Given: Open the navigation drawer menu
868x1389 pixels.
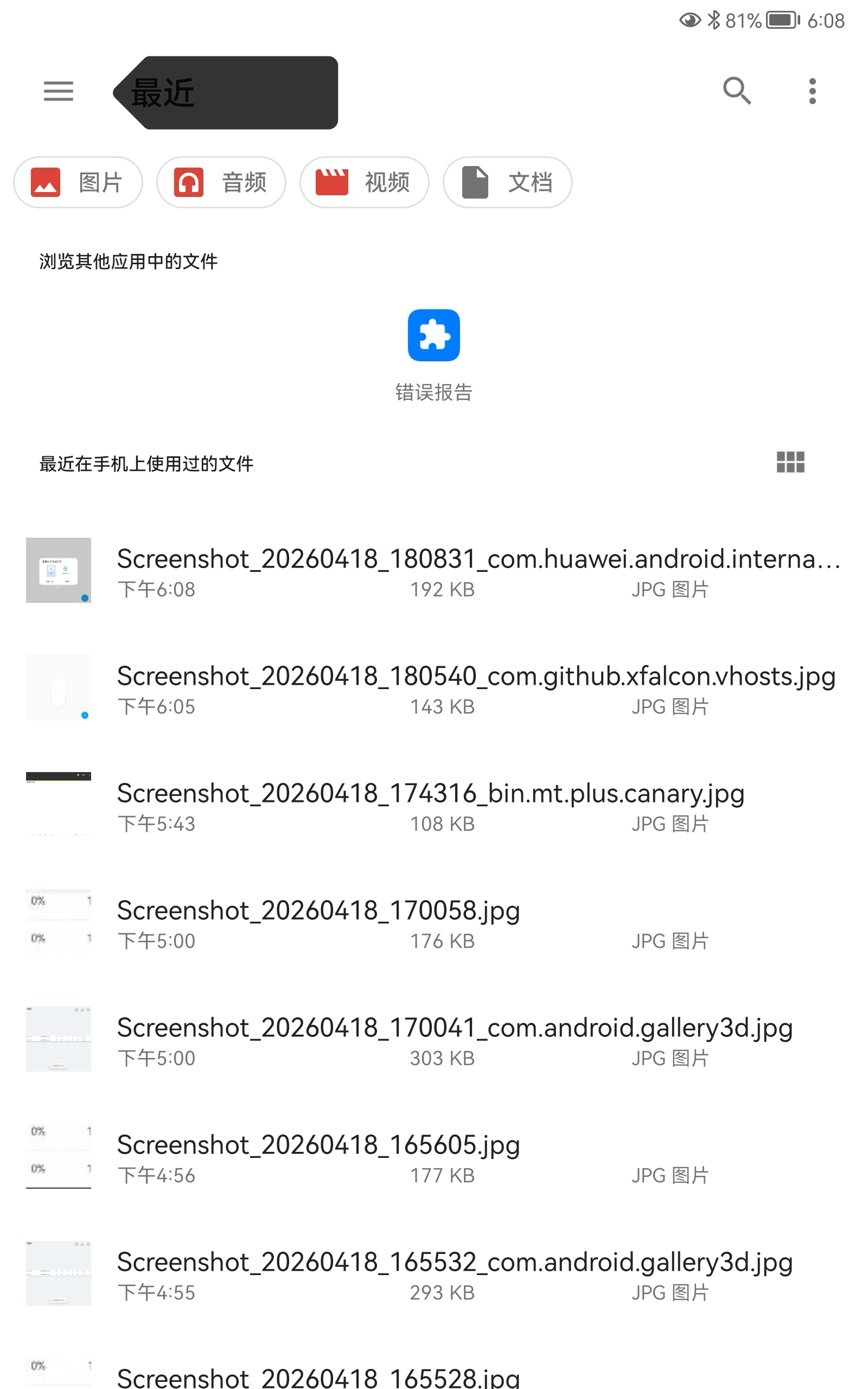Looking at the screenshot, I should pyautogui.click(x=59, y=91).
